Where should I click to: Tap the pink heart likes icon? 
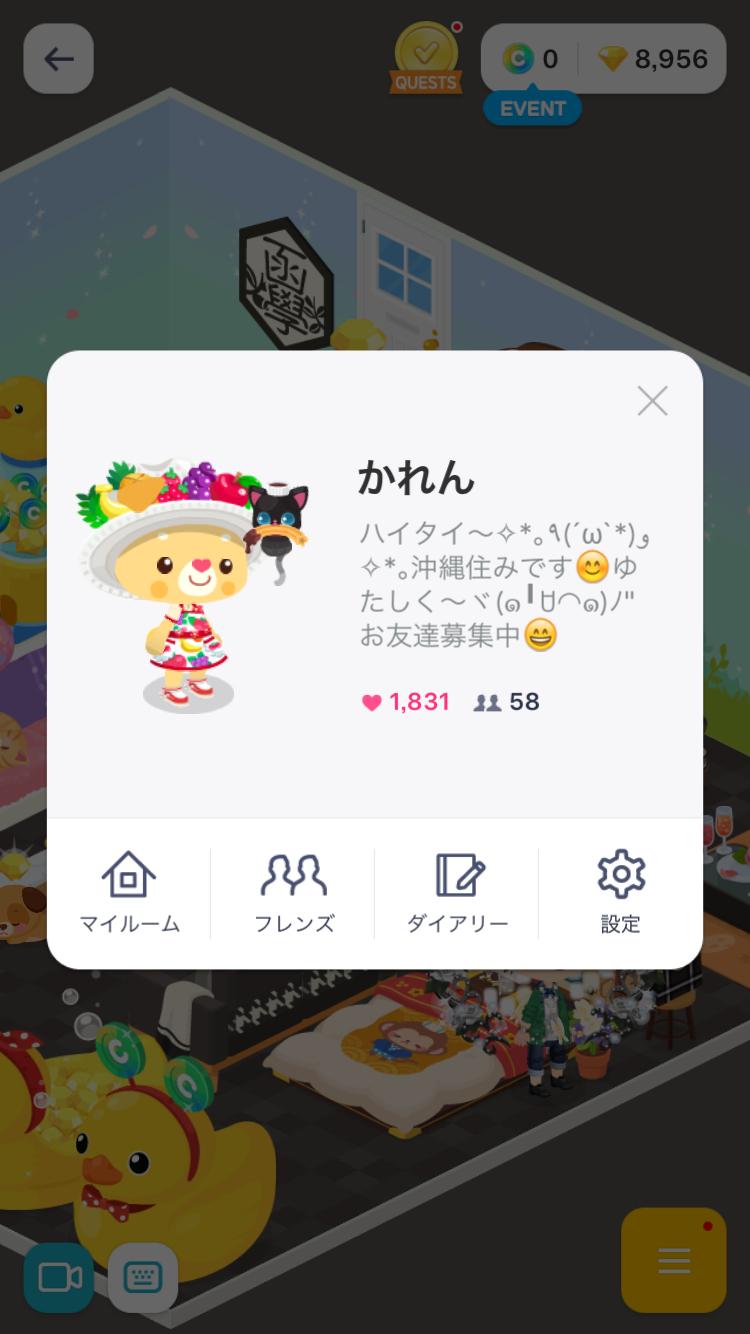click(x=370, y=701)
